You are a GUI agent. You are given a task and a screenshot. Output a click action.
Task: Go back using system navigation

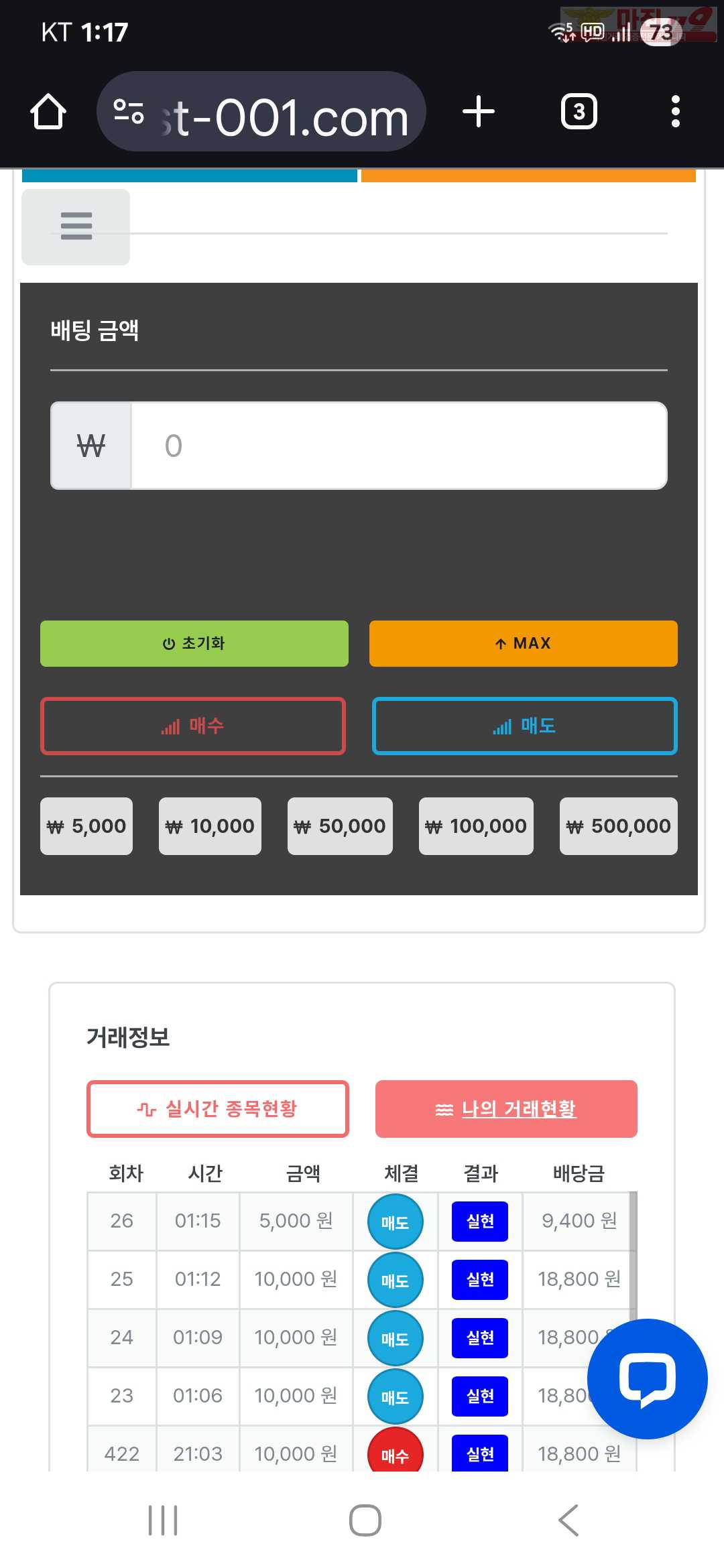568,1520
